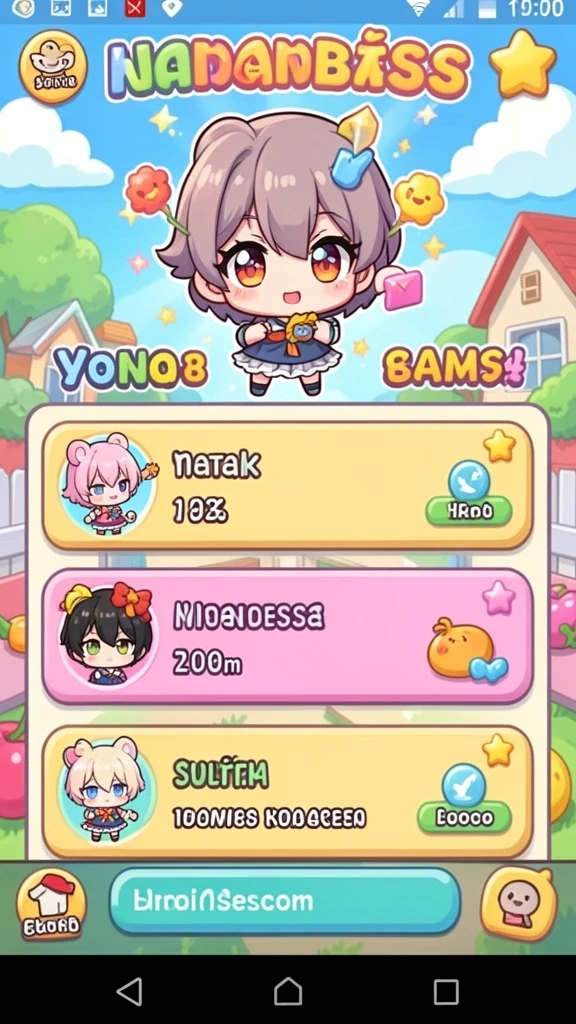Screen dimensions: 576x1024
Task: Tap the yellow star beside the title
Action: (522, 63)
